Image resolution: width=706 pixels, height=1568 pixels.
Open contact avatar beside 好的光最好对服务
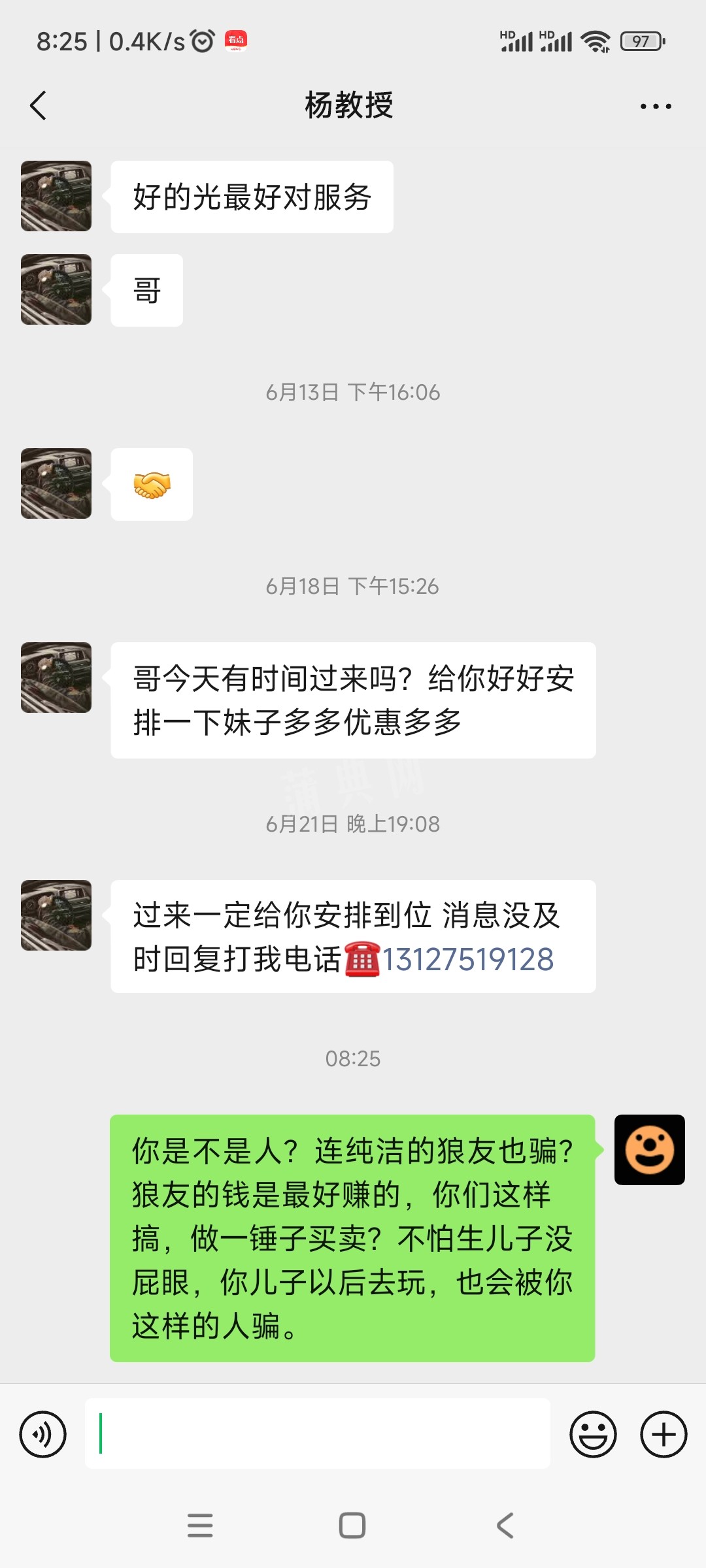tap(56, 196)
